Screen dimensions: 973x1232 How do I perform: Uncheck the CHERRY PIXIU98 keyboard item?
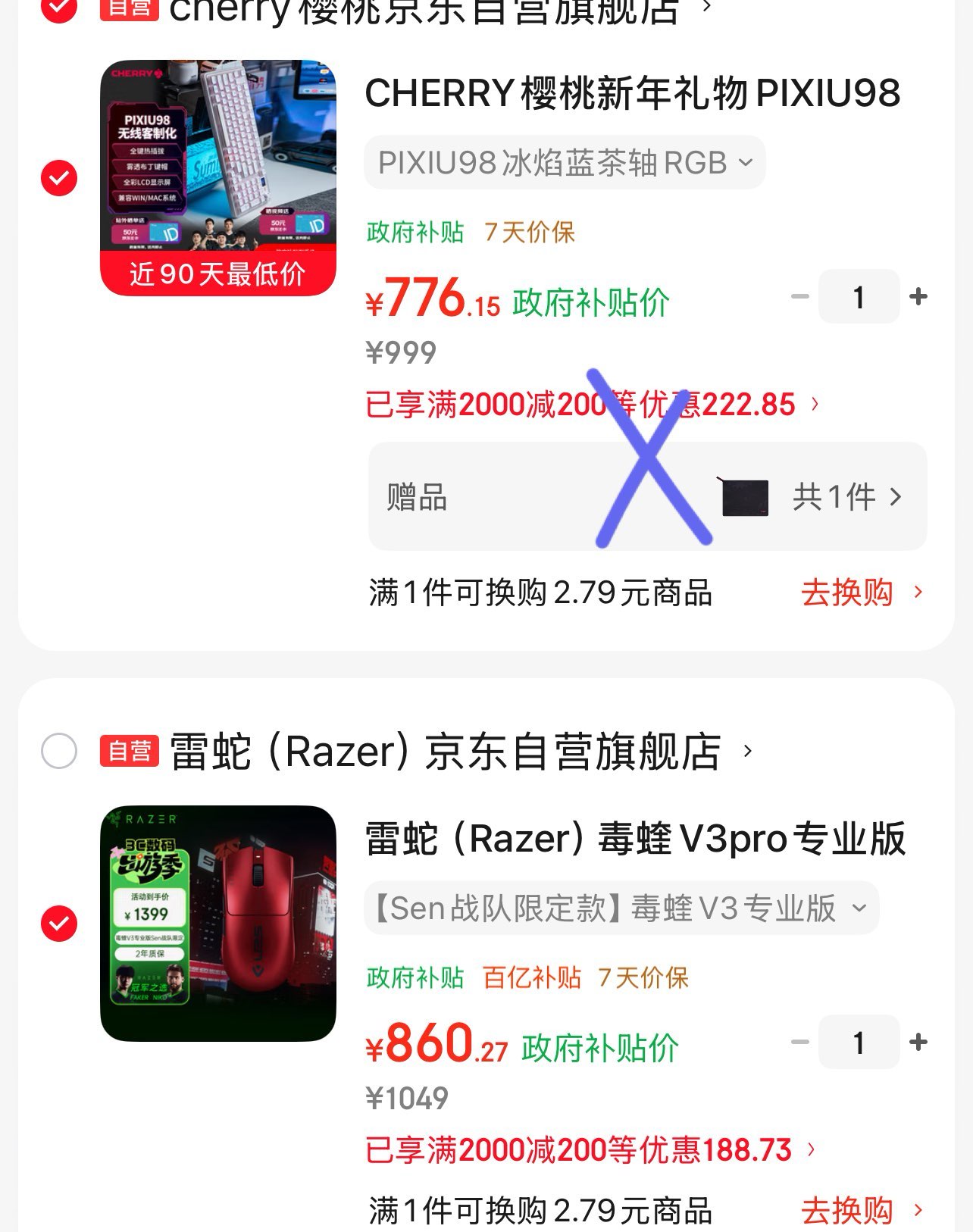59,179
